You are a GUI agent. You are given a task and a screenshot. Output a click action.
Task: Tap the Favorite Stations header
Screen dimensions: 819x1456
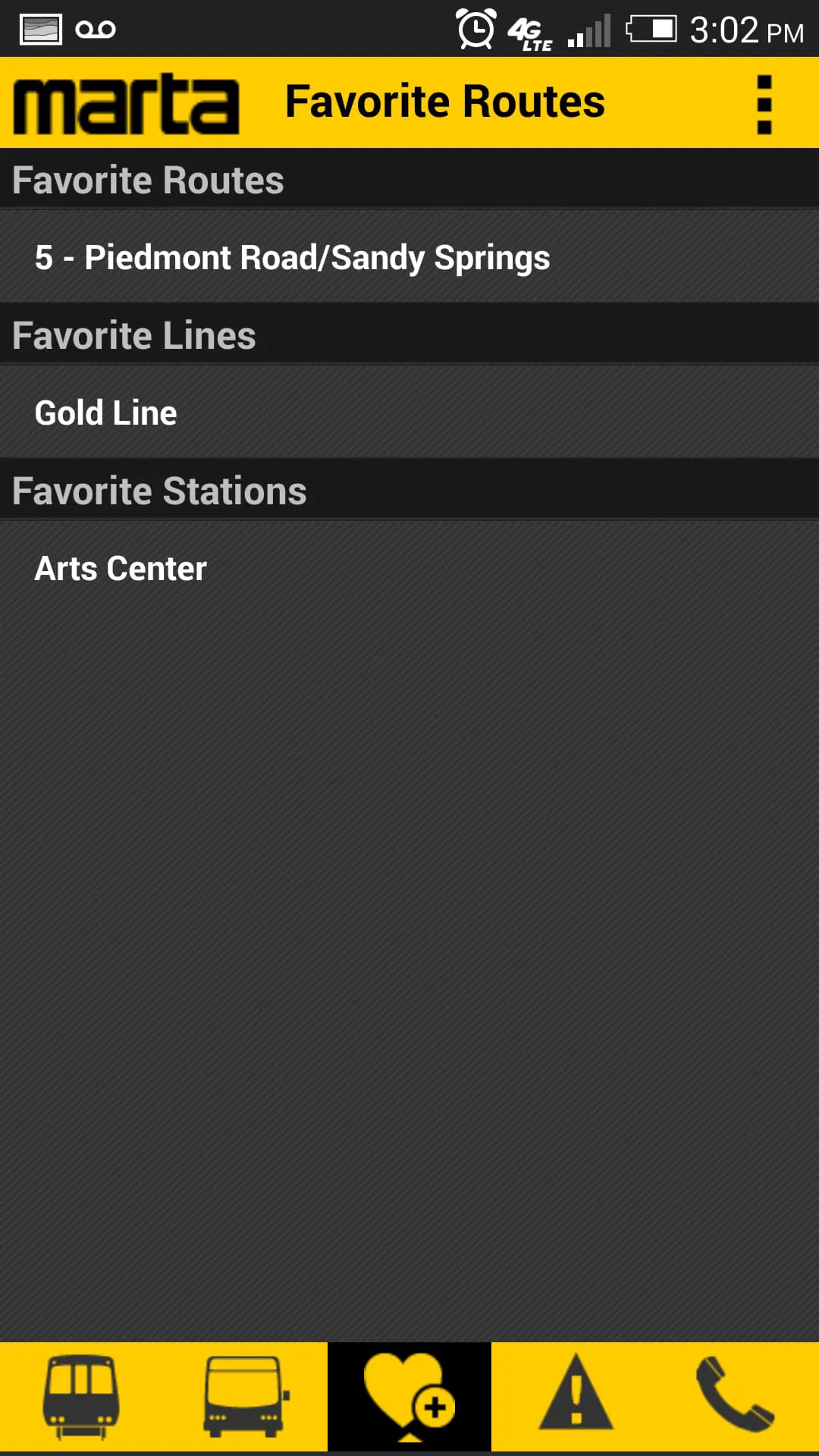158,490
